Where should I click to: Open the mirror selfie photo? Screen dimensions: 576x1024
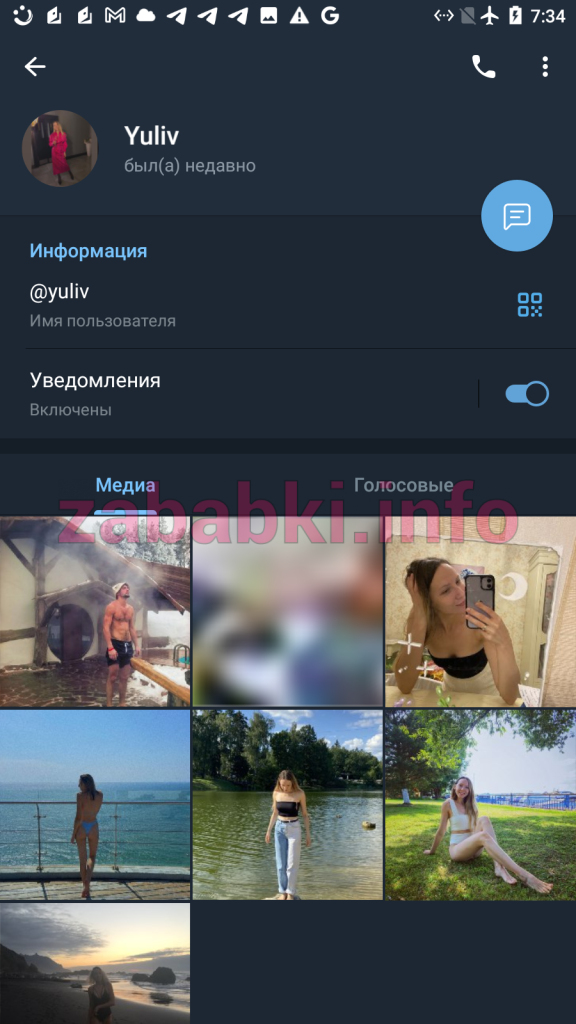tap(481, 611)
